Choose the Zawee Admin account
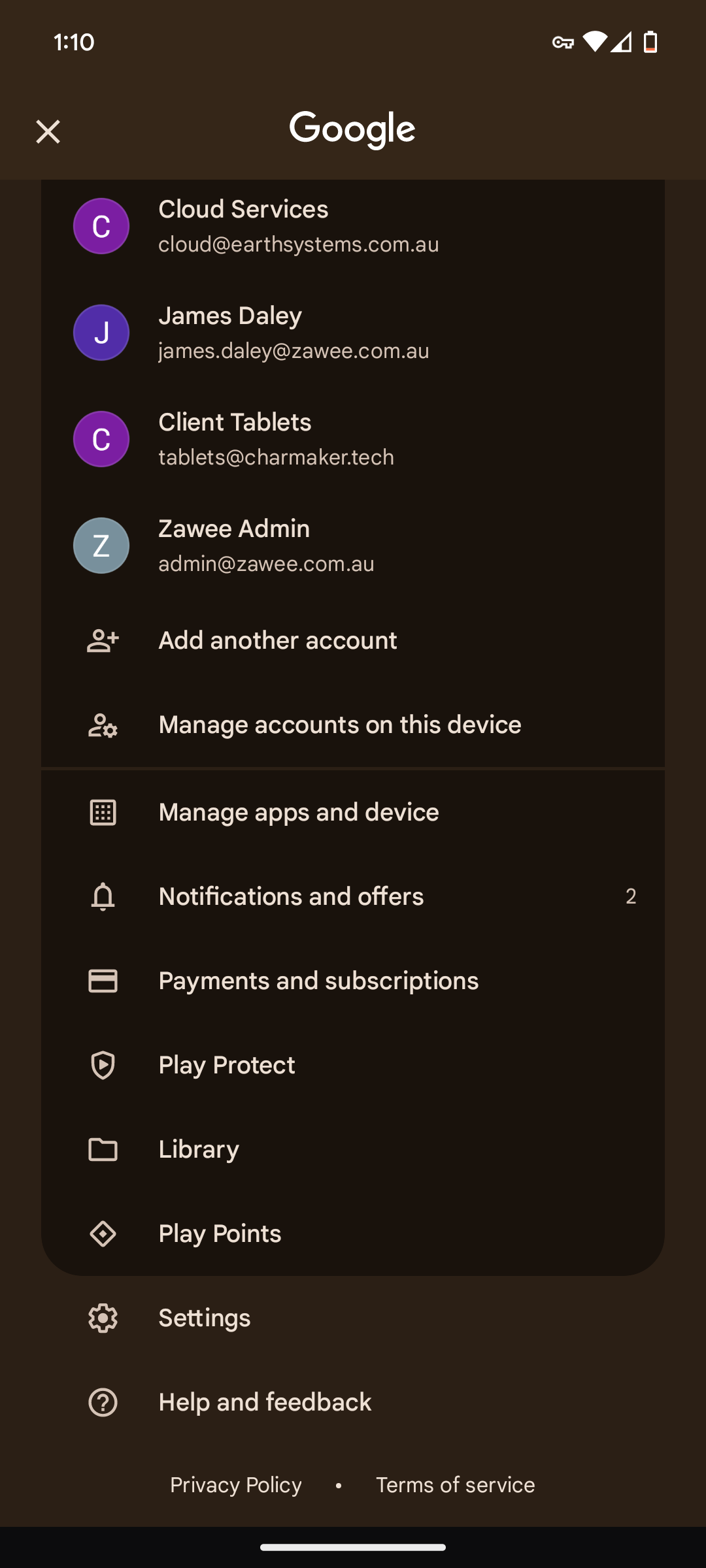This screenshot has height=1568, width=706. [x=353, y=546]
